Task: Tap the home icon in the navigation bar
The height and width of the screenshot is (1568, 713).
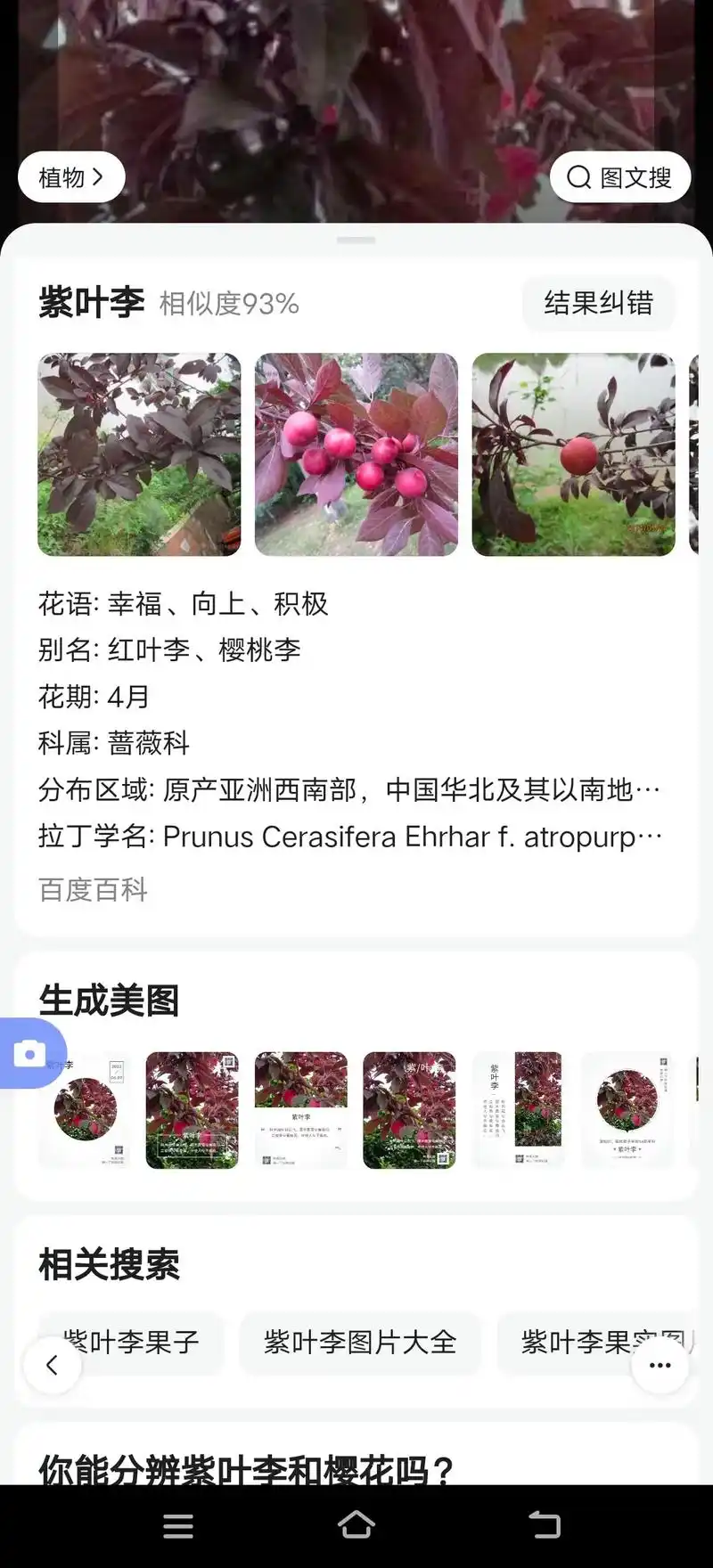Action: click(x=356, y=1525)
